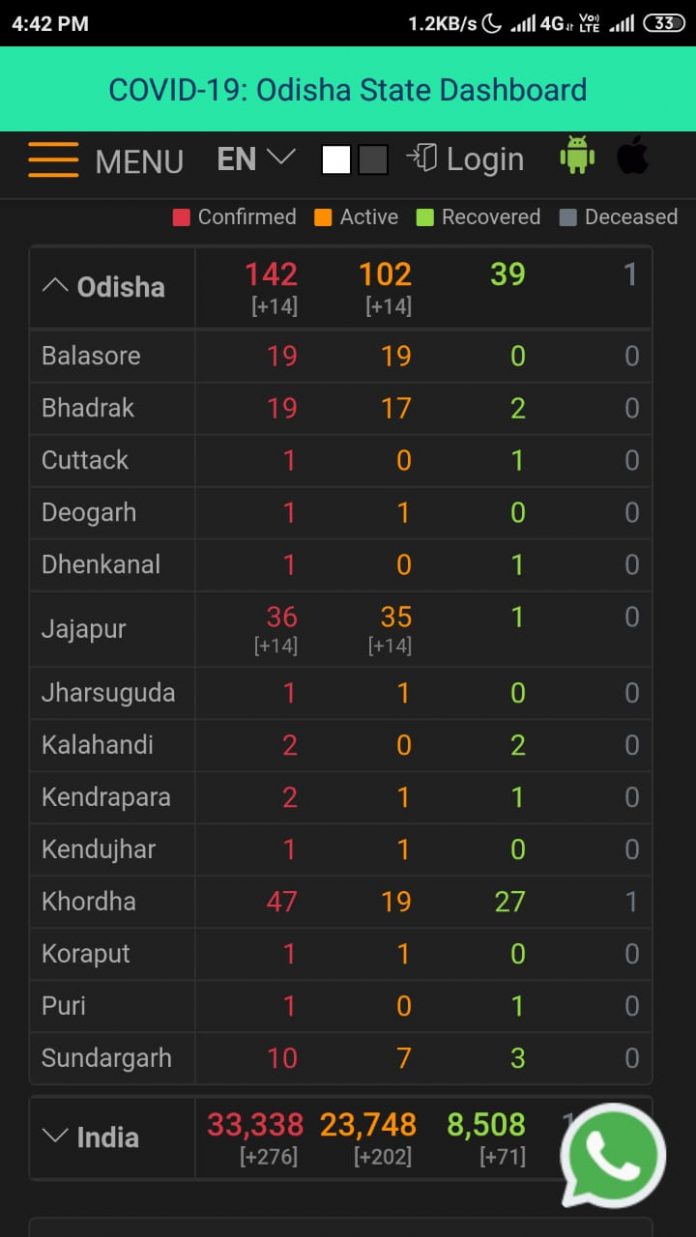
Task: Share via the WhatsApp floating button
Action: (x=613, y=1155)
